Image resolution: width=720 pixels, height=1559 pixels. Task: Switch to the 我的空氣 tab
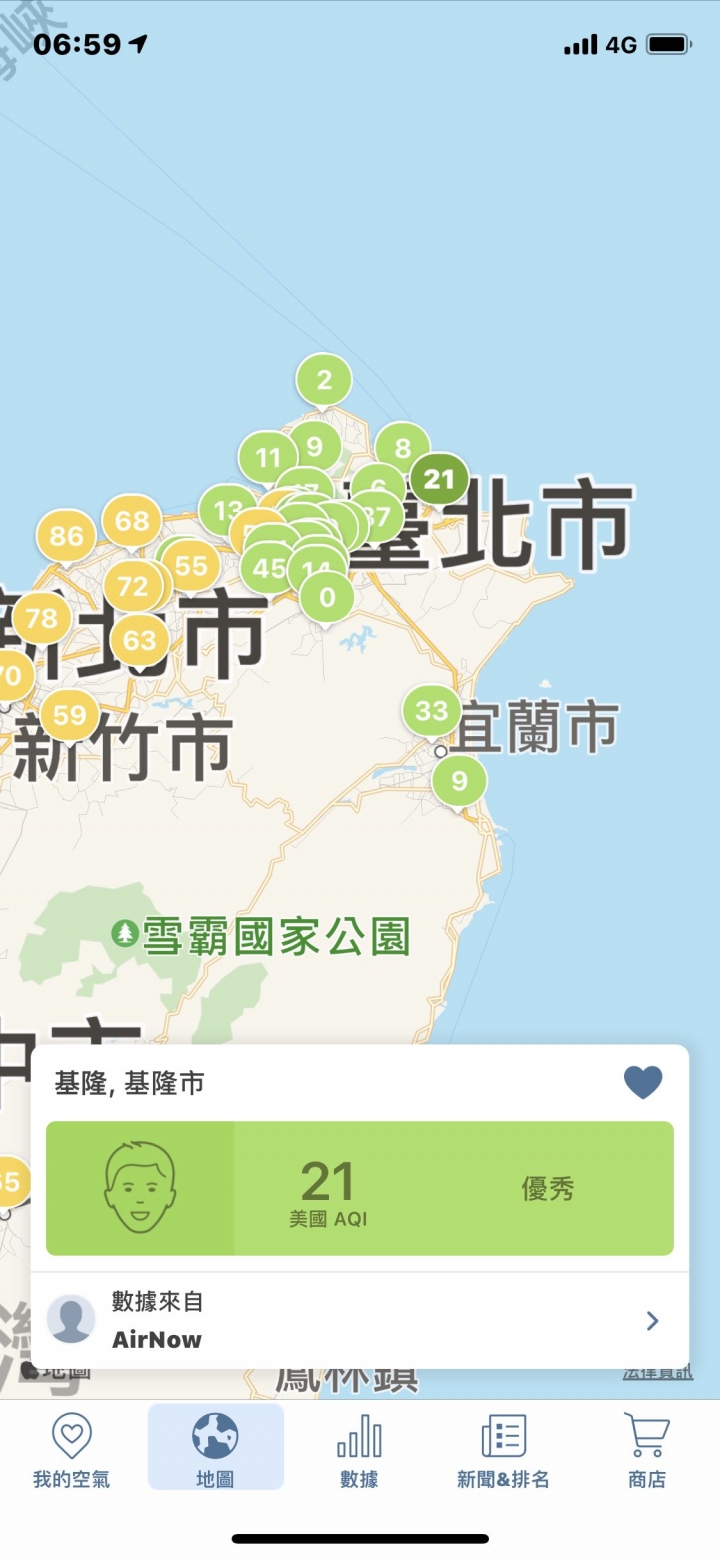tap(71, 1450)
